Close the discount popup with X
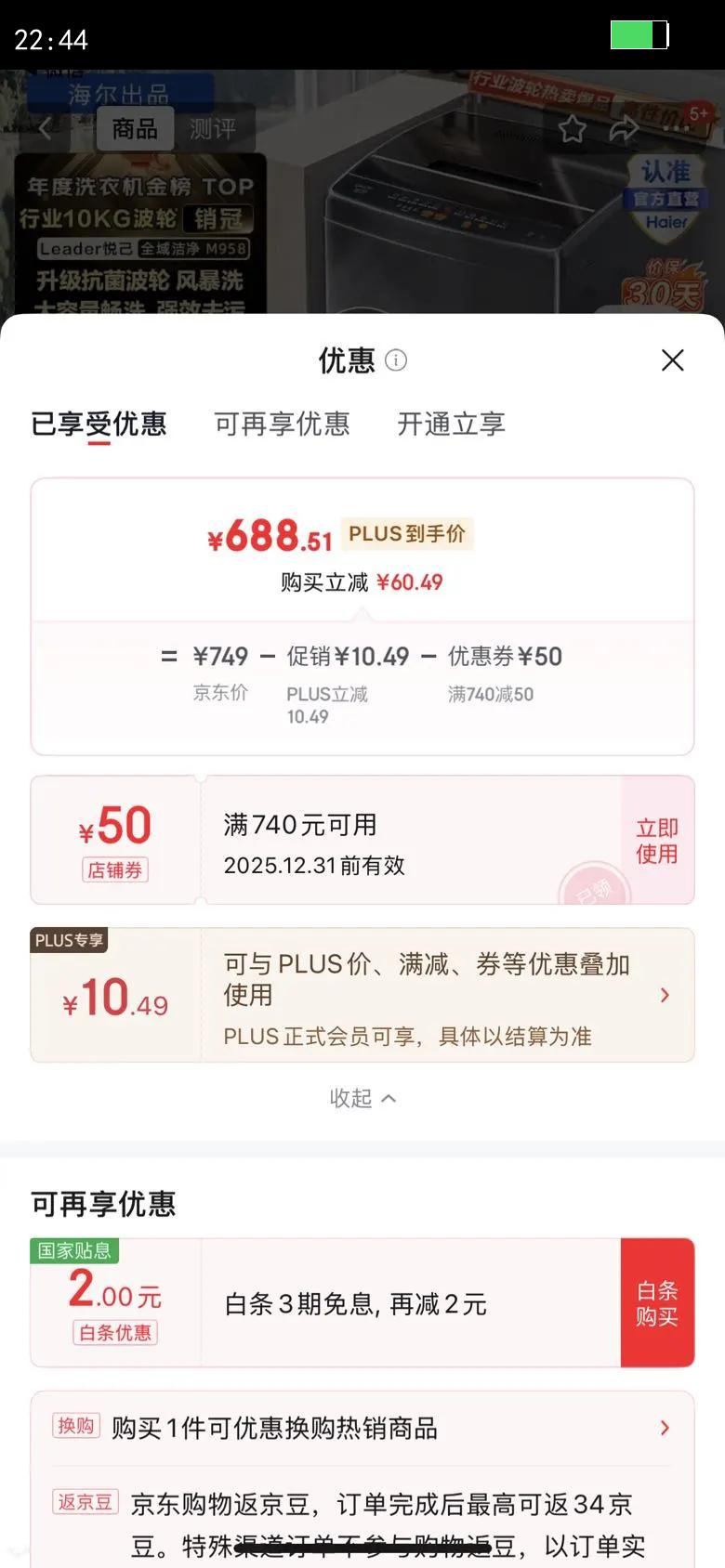This screenshot has width=725, height=1568. point(672,360)
